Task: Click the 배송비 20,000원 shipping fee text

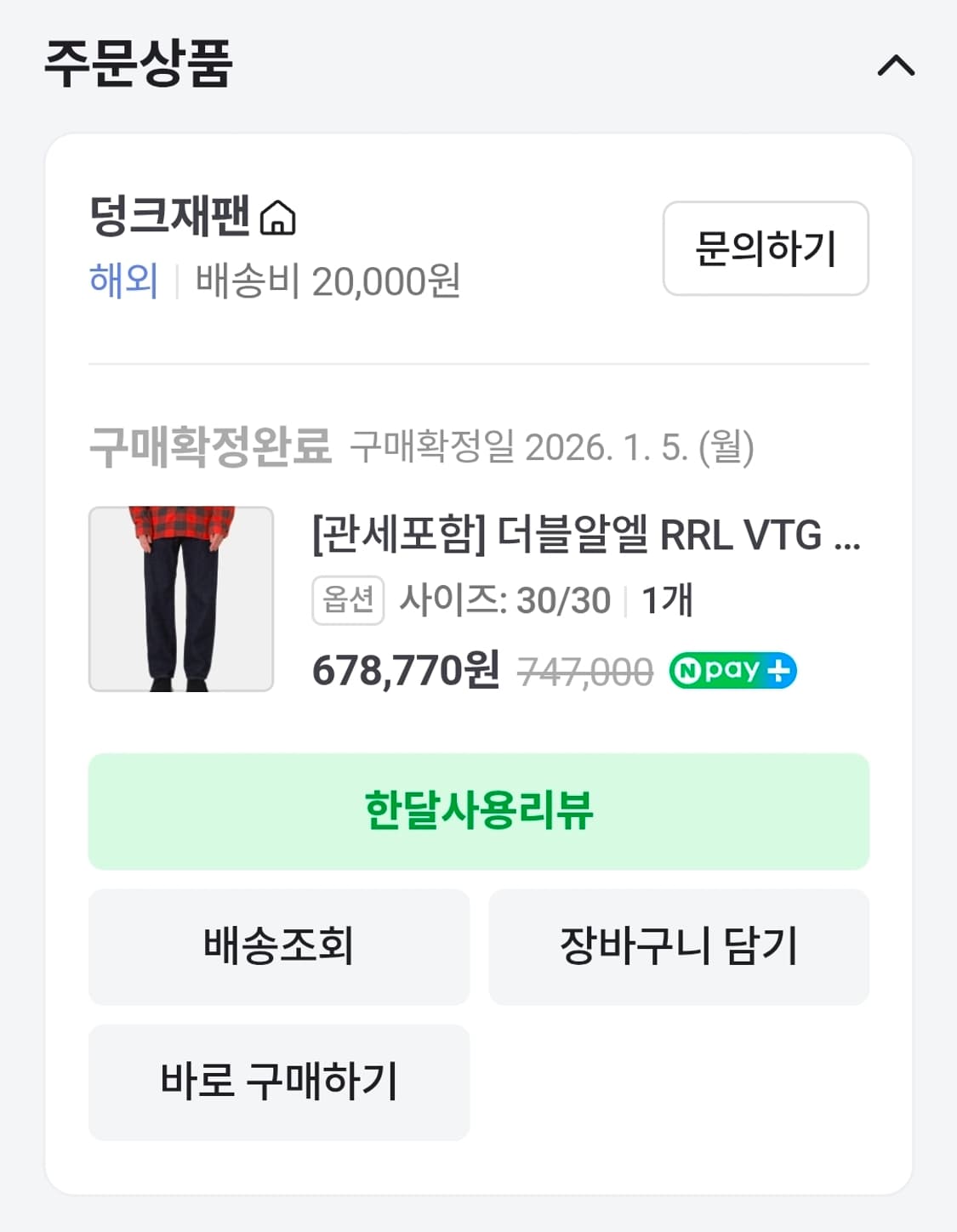Action: pyautogui.click(x=328, y=281)
